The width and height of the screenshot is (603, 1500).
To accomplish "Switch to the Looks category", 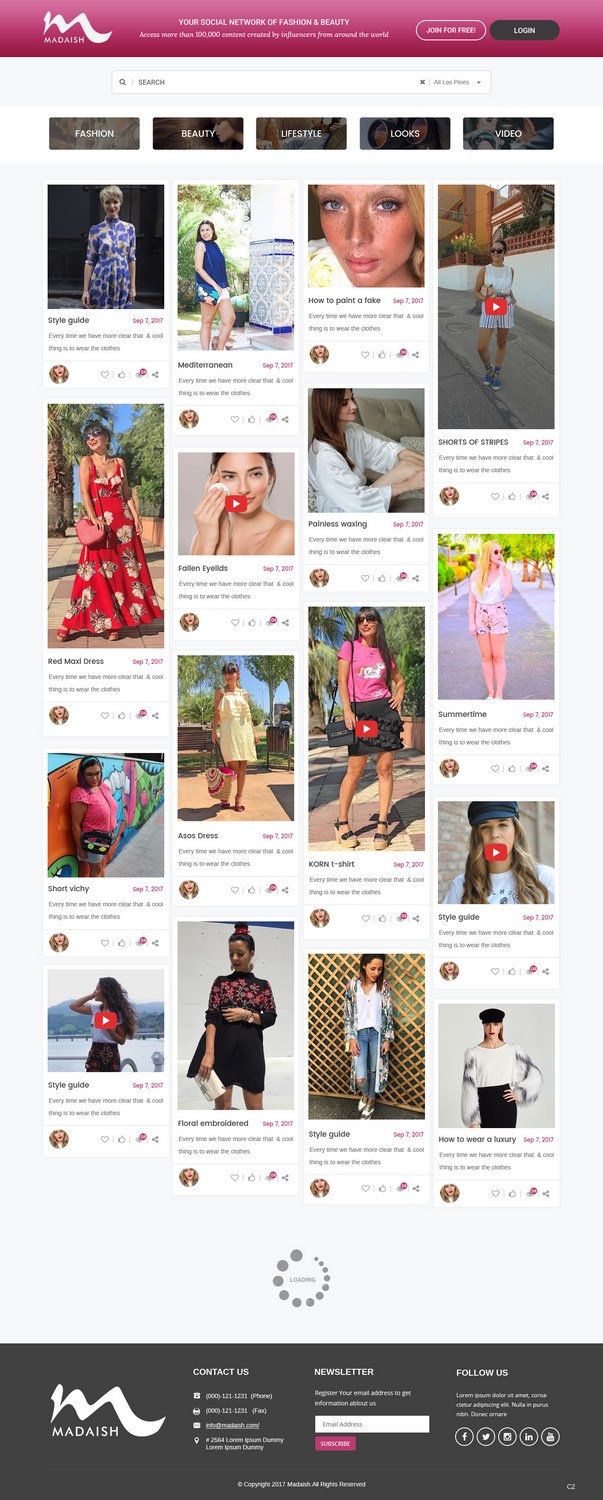I will tap(405, 133).
